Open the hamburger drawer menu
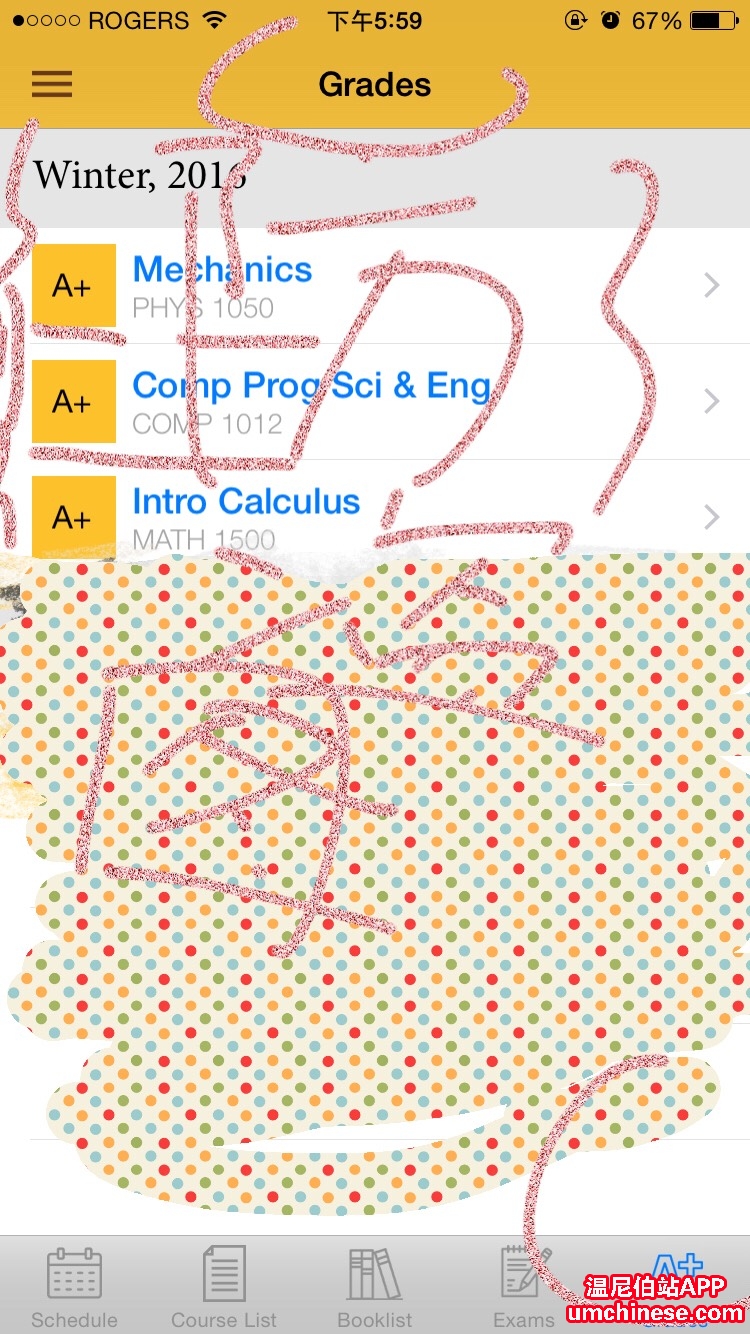The height and width of the screenshot is (1334, 750). [x=52, y=84]
